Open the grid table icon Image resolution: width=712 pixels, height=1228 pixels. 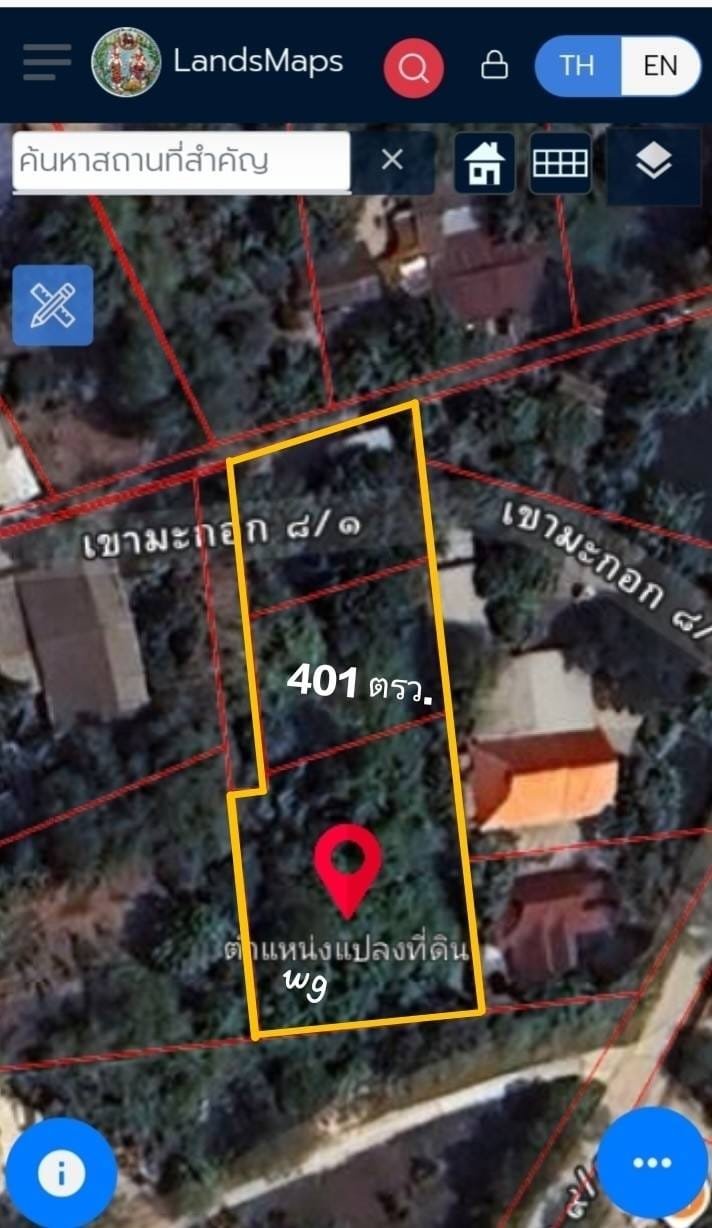click(560, 163)
